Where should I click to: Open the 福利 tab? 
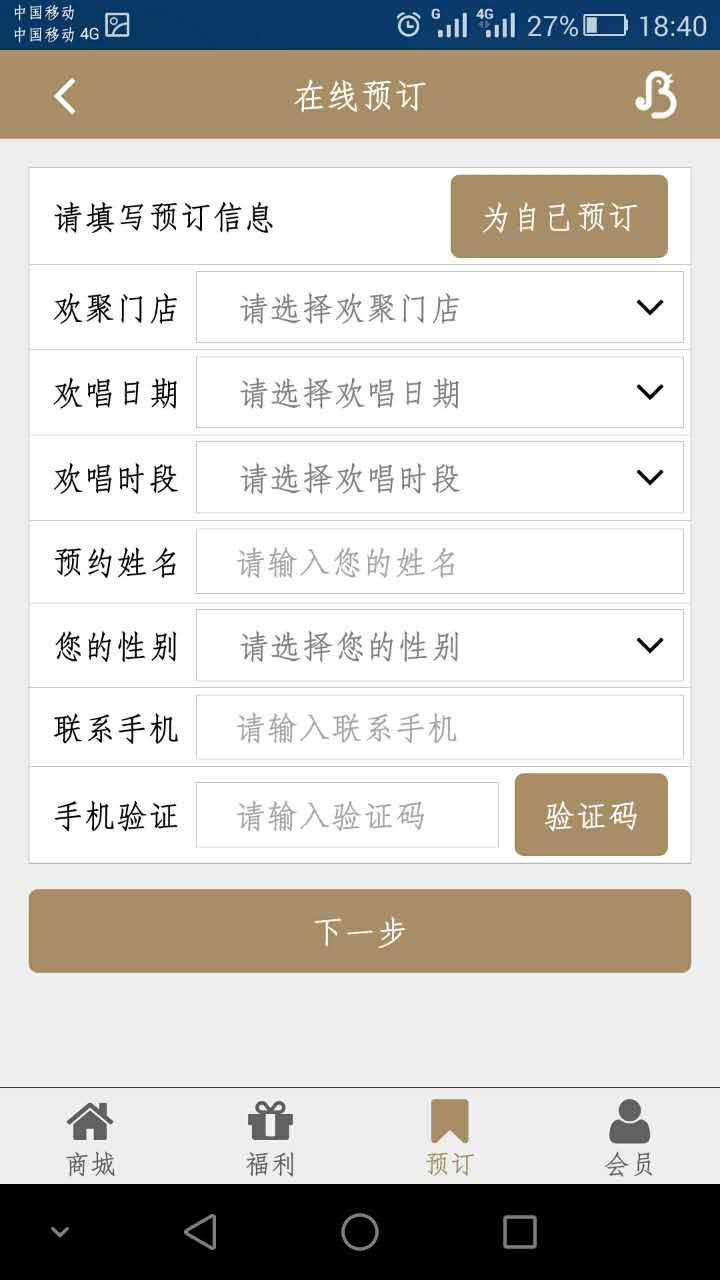point(270,1137)
